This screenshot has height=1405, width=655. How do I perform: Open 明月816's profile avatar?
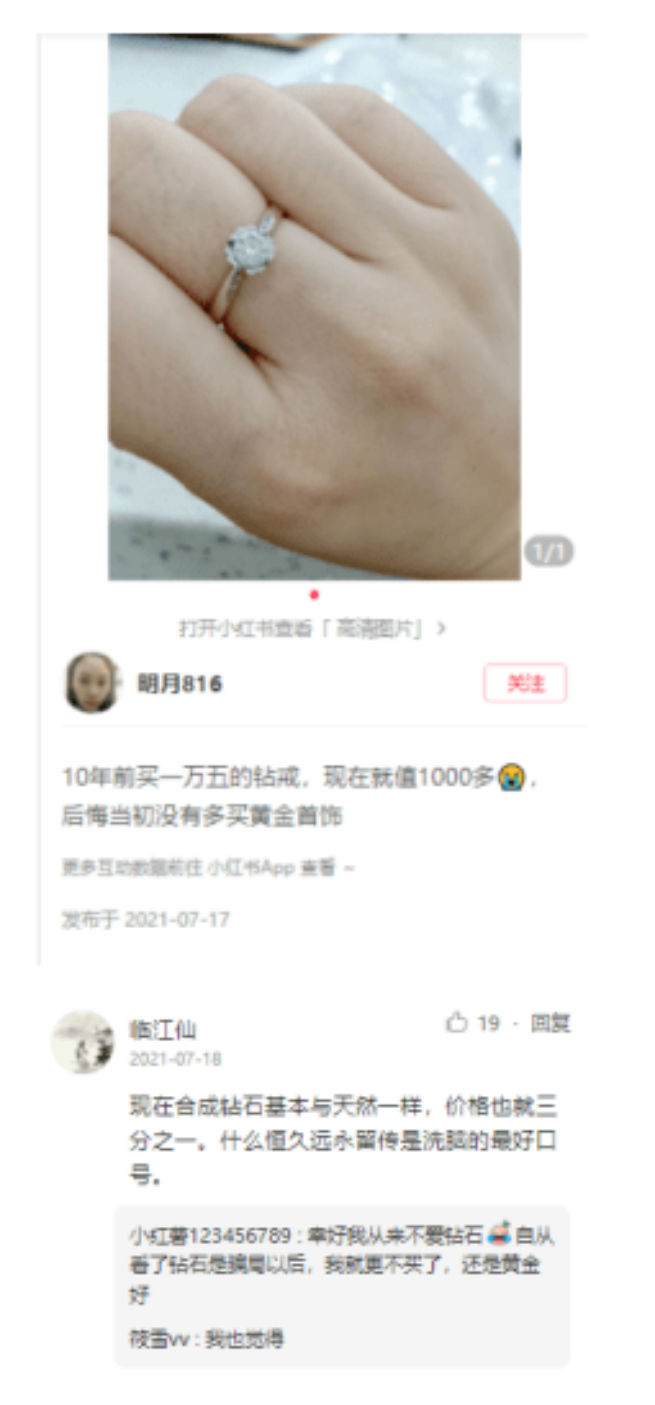92,683
